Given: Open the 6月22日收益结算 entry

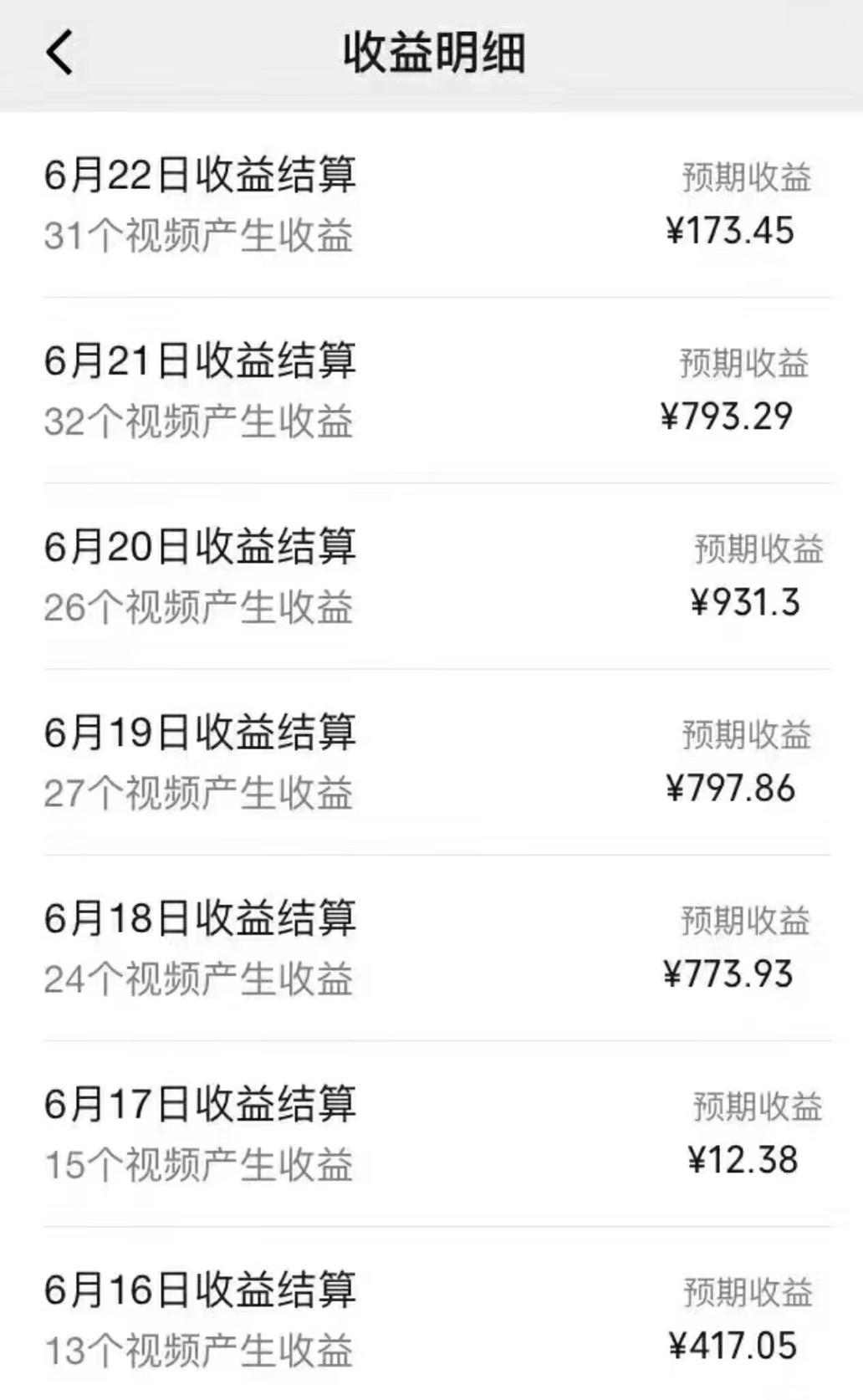Looking at the screenshot, I should pyautogui.click(x=202, y=176).
